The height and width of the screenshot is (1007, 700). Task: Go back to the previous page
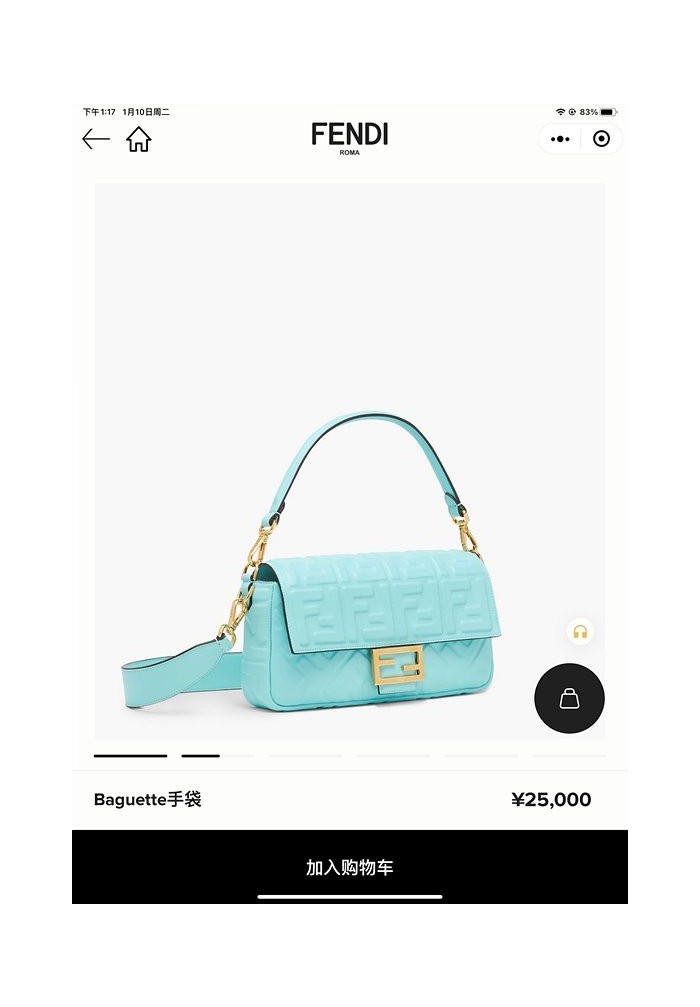(96, 139)
